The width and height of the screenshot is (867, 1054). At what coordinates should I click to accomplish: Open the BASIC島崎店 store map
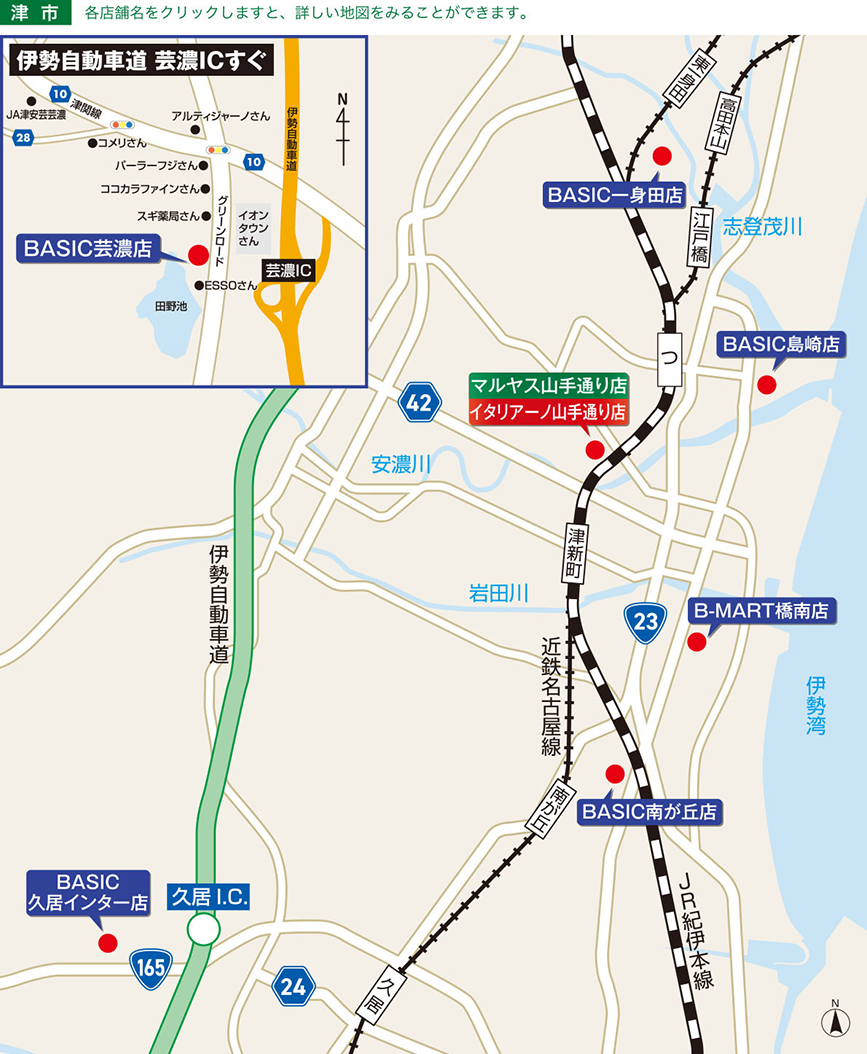pyautogui.click(x=781, y=345)
